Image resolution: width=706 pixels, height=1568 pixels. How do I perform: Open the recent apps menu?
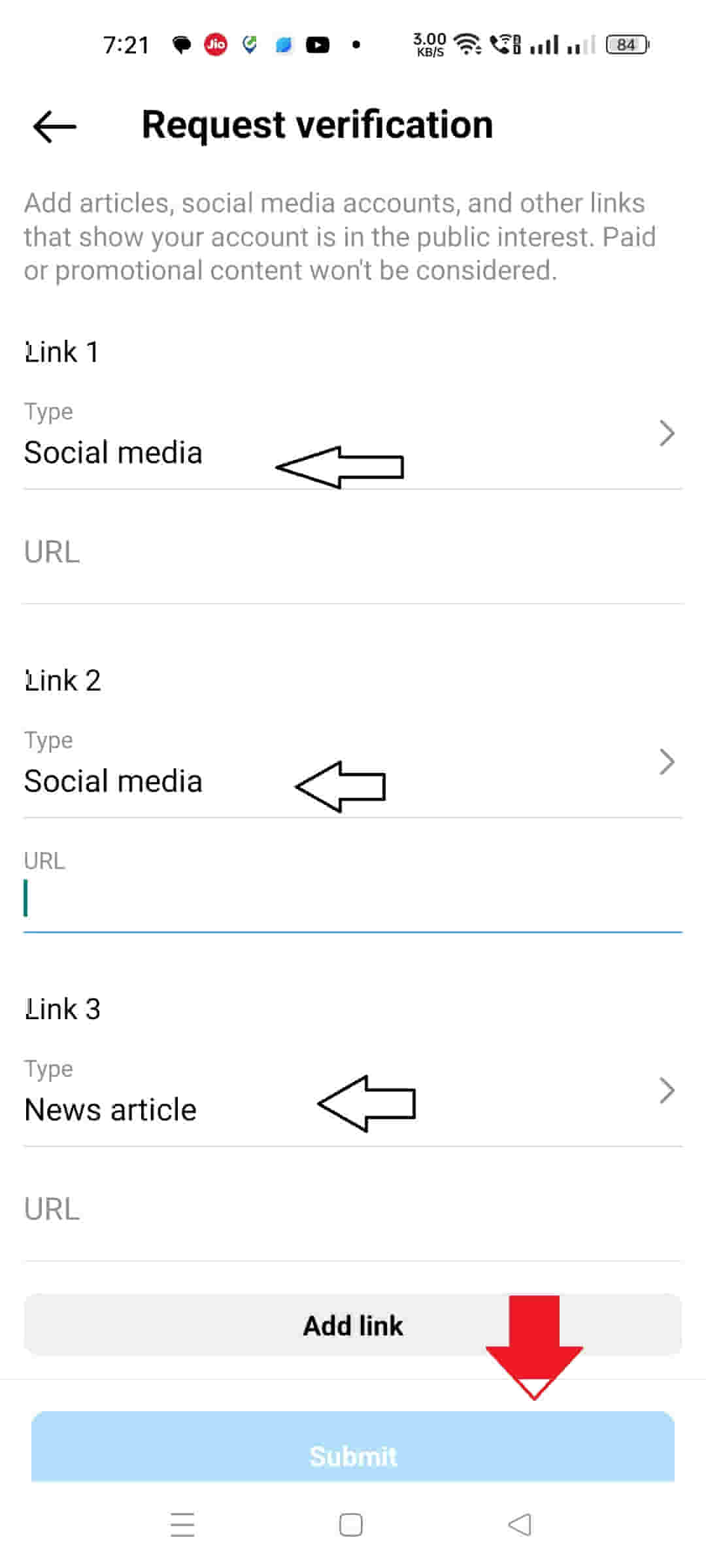click(182, 1526)
